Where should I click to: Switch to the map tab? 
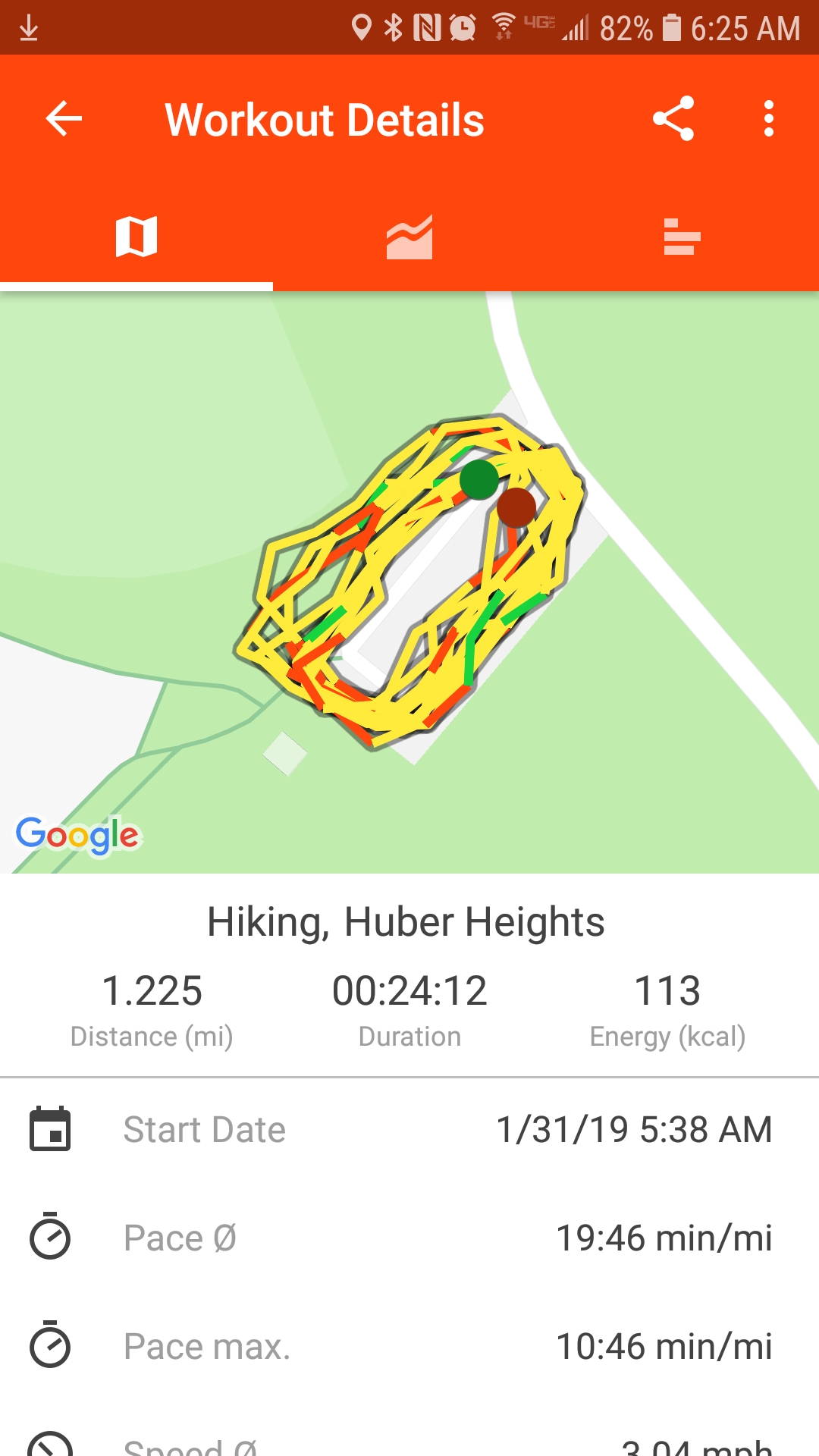pyautogui.click(x=136, y=237)
